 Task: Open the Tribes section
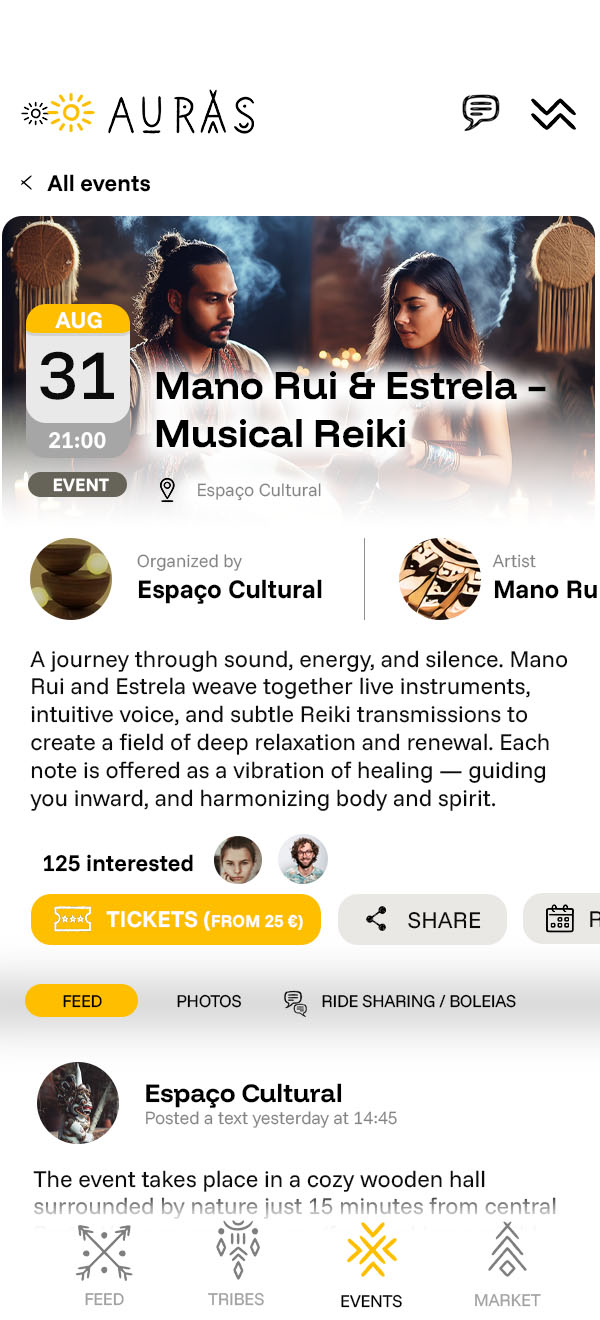coord(236,1265)
